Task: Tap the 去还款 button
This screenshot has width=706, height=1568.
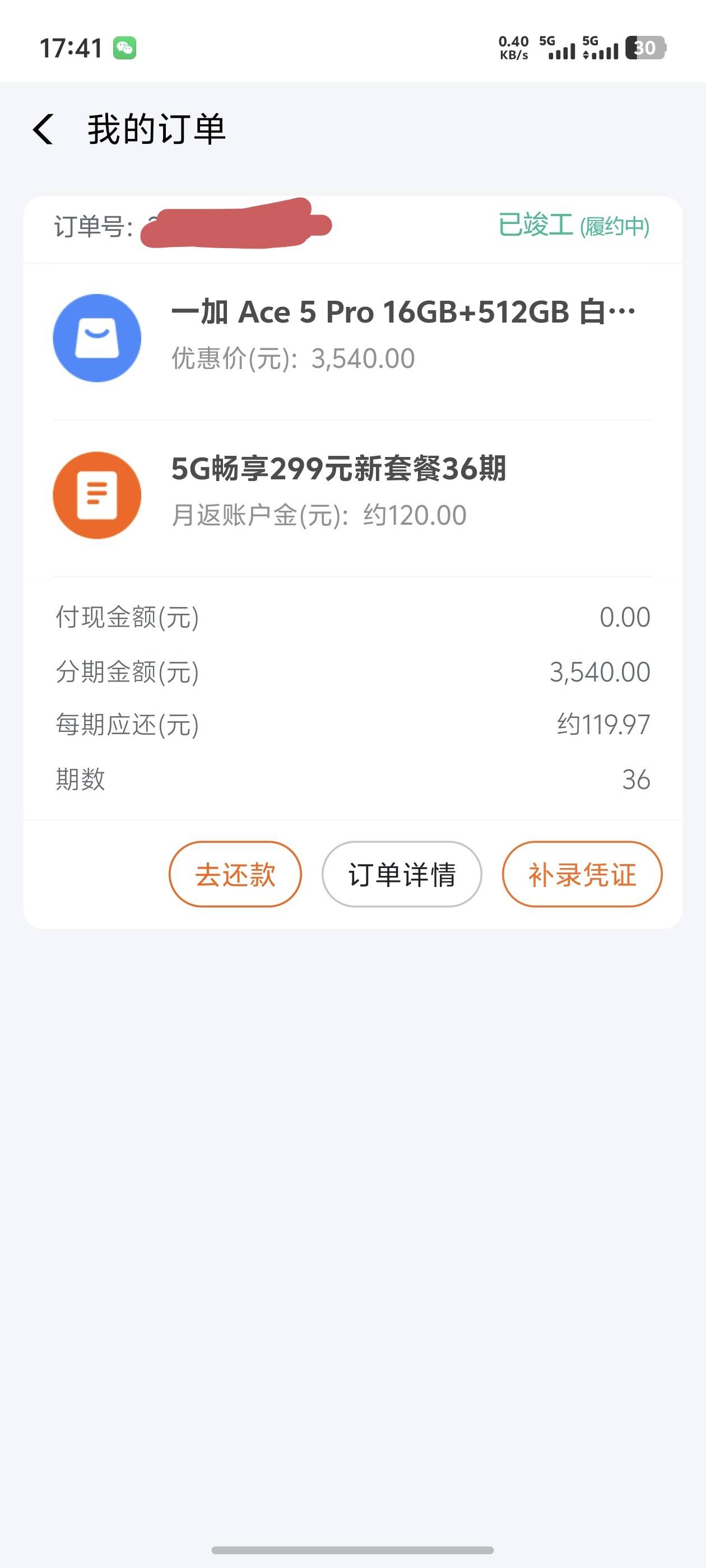Action: (x=235, y=874)
